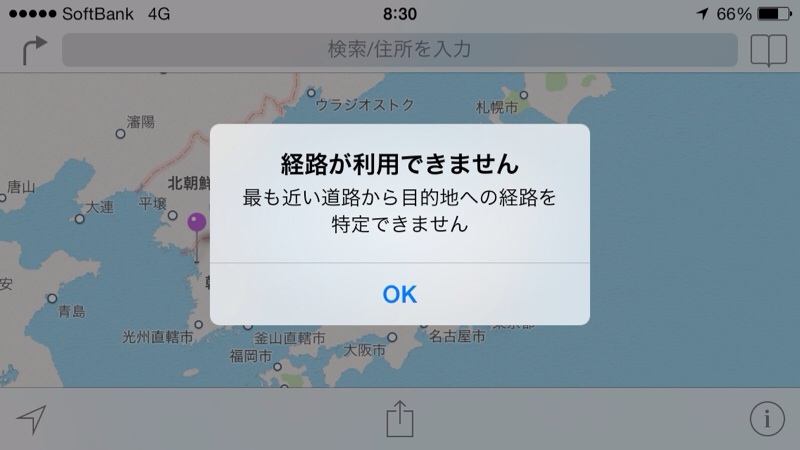The width and height of the screenshot is (800, 450).
Task: Open the directions arrow icon
Action: pyautogui.click(x=34, y=50)
